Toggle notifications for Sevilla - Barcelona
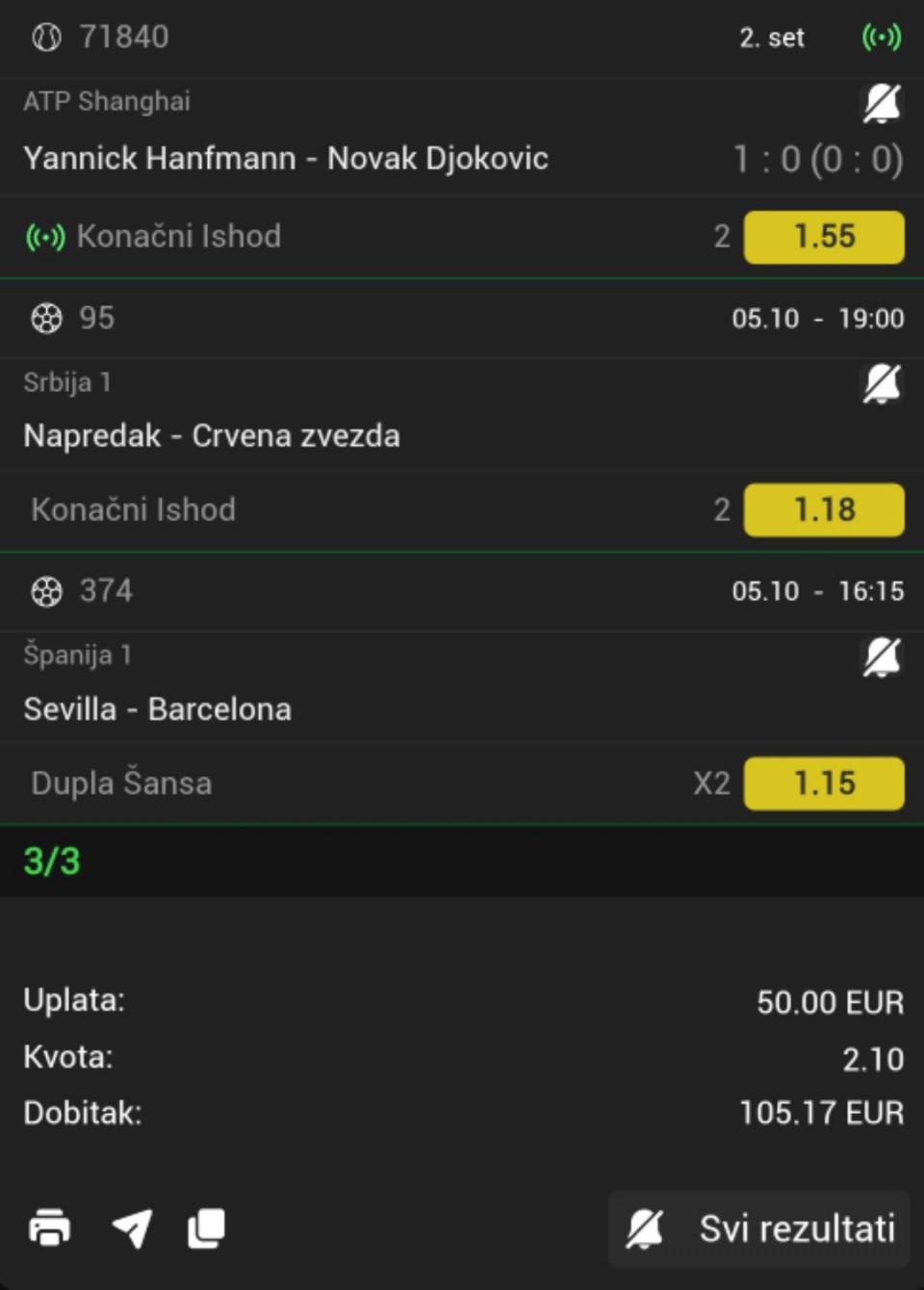This screenshot has width=924, height=1290. pyautogui.click(x=881, y=658)
